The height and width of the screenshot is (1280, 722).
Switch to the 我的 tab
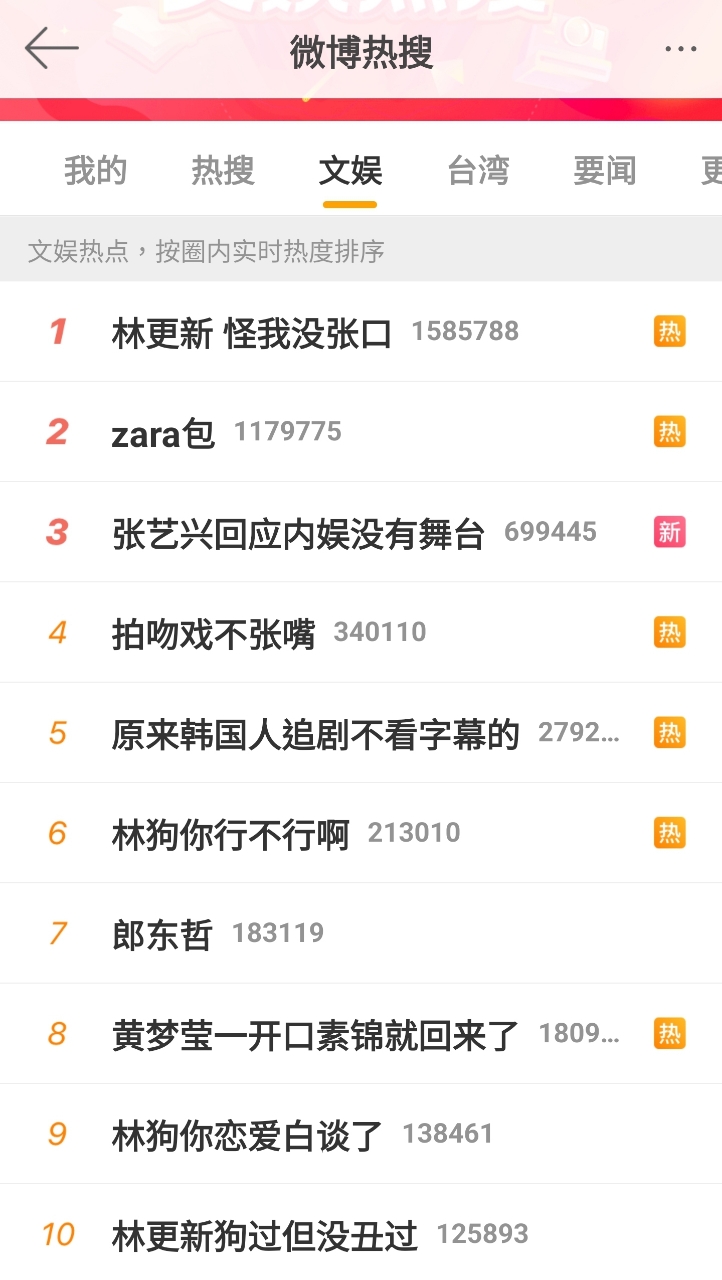pyautogui.click(x=95, y=171)
